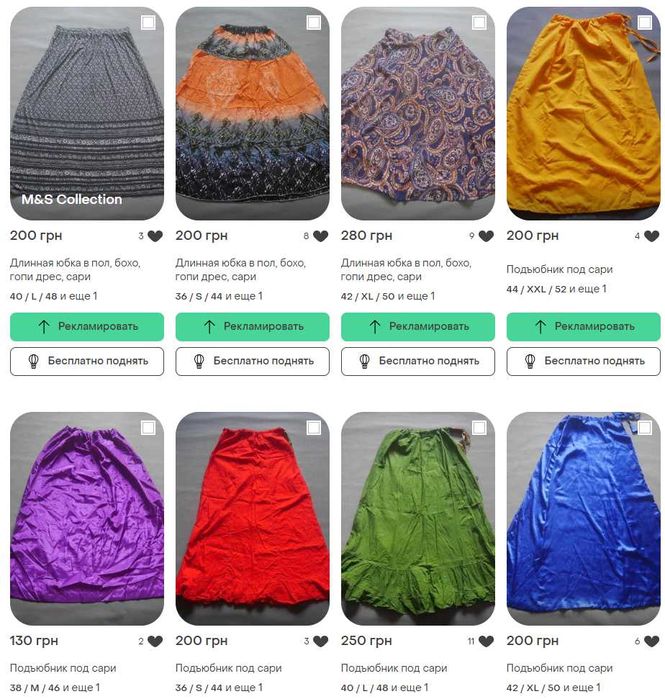Raise the yellow petticoat listing for free

pyautogui.click(x=583, y=361)
